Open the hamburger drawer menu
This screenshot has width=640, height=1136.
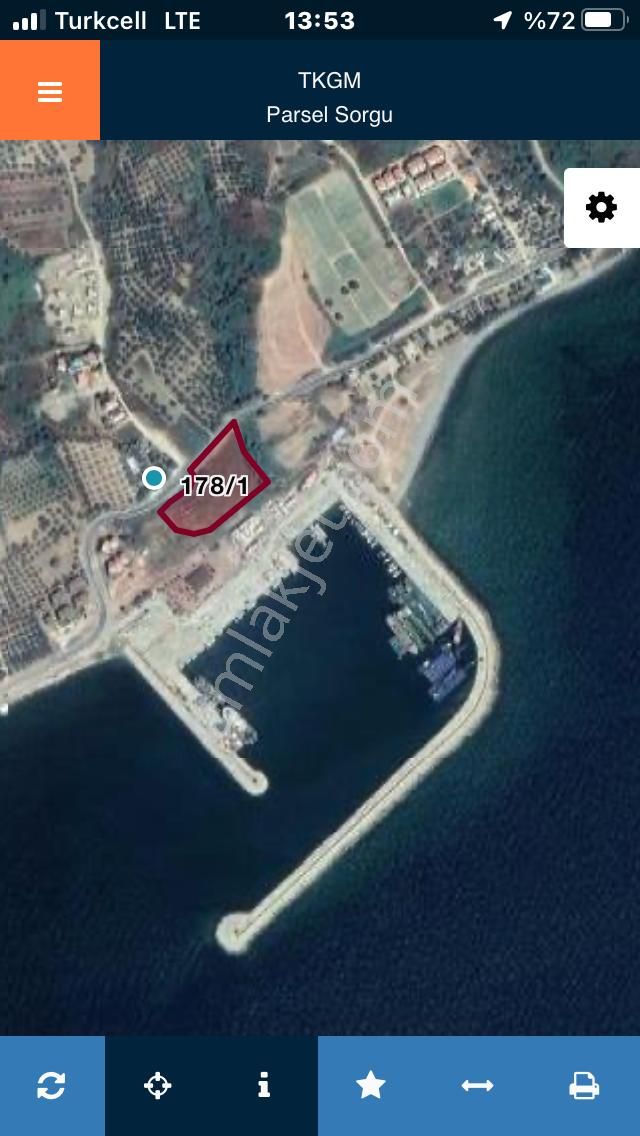(x=50, y=91)
